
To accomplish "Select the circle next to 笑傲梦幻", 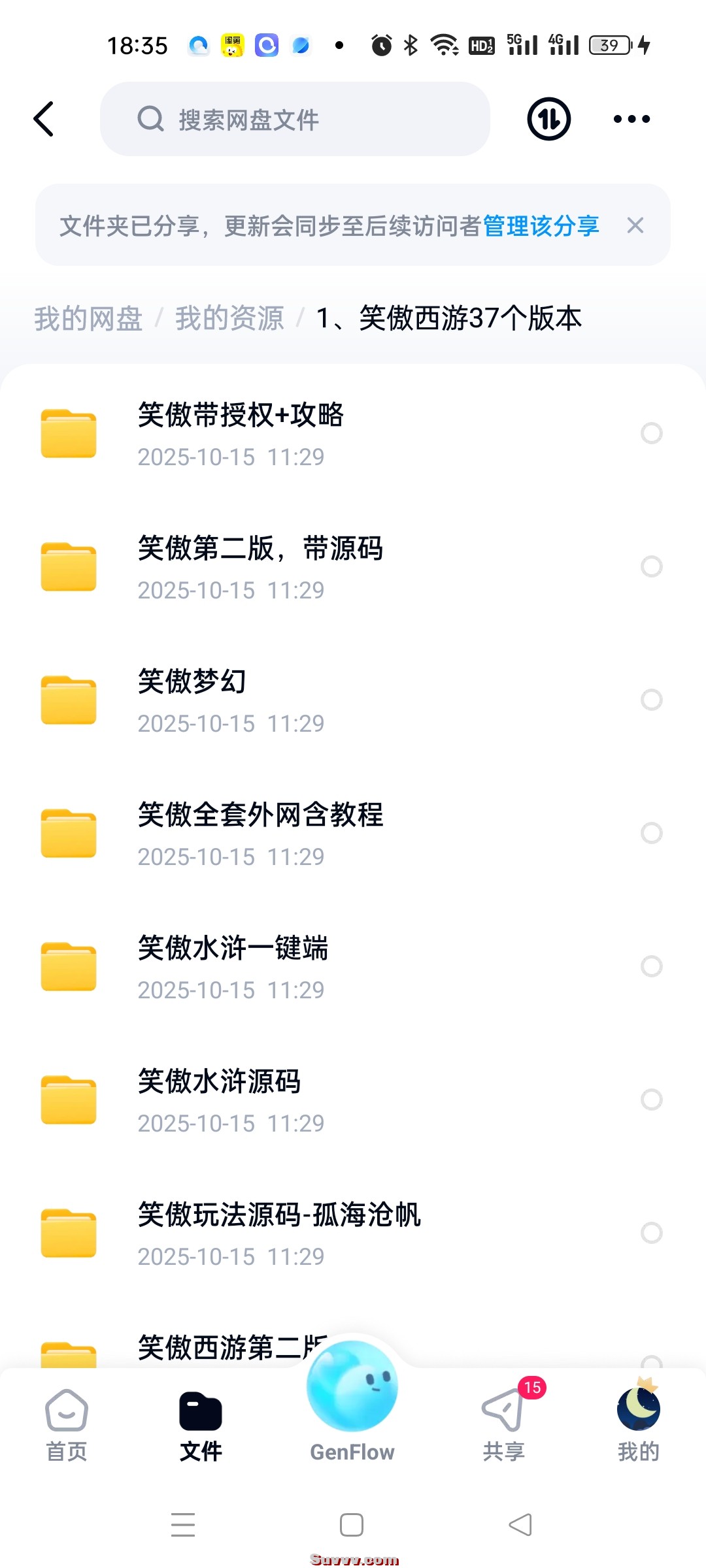I will tap(650, 700).
